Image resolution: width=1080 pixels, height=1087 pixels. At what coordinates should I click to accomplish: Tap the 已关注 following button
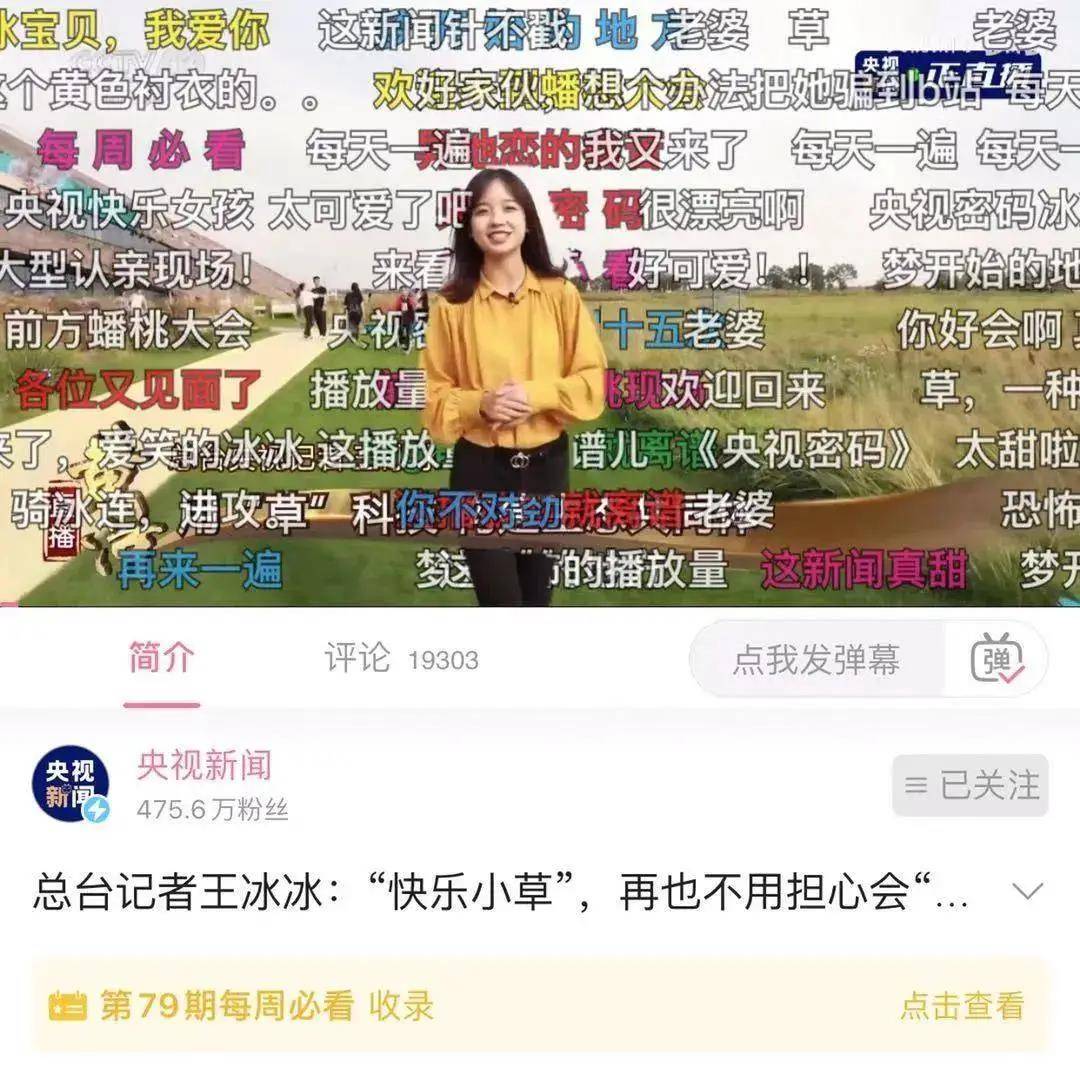(x=970, y=786)
